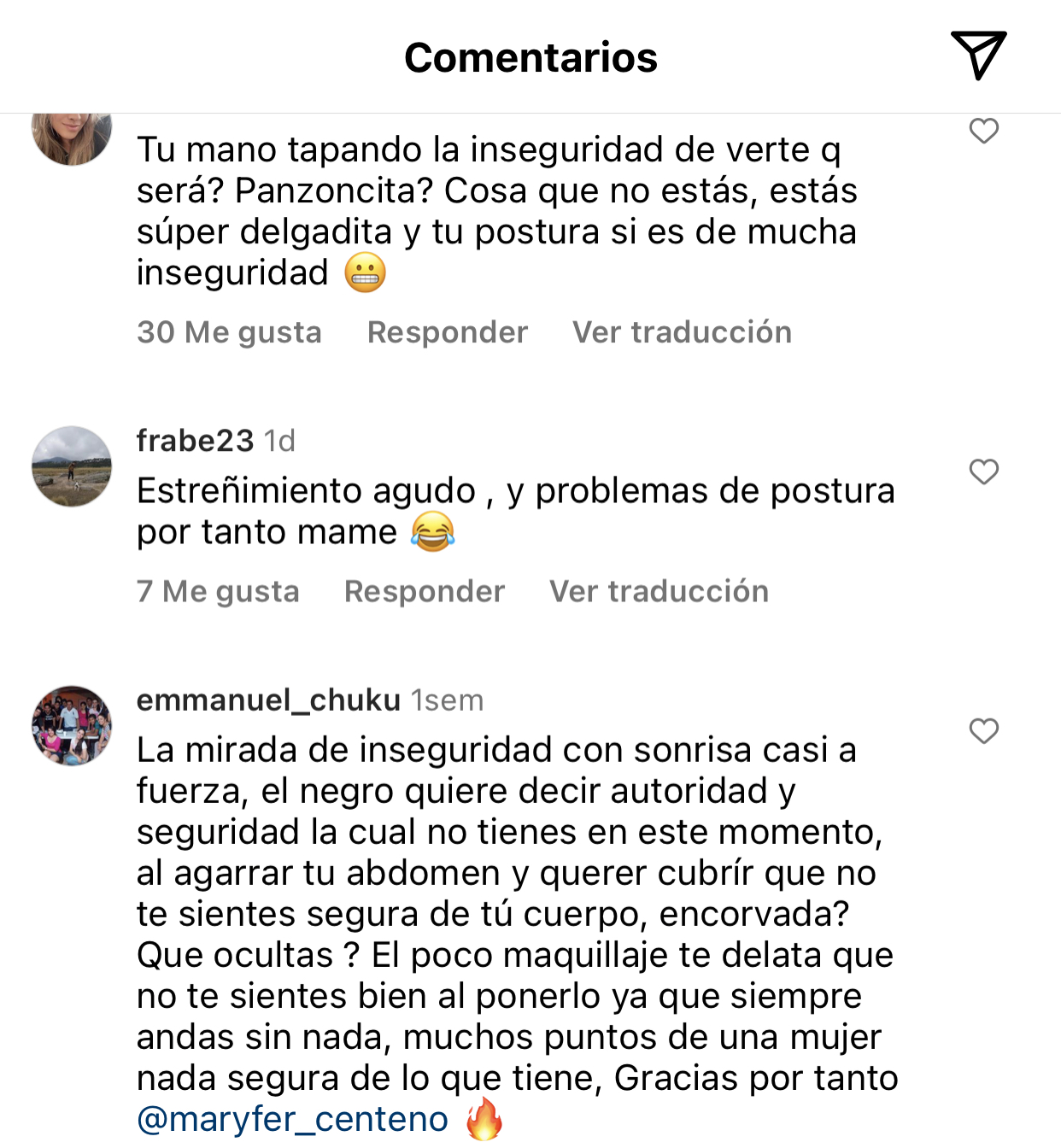Tap emmanuel_chuku's profile picture
The image size is (1061, 1148).
pos(72,726)
